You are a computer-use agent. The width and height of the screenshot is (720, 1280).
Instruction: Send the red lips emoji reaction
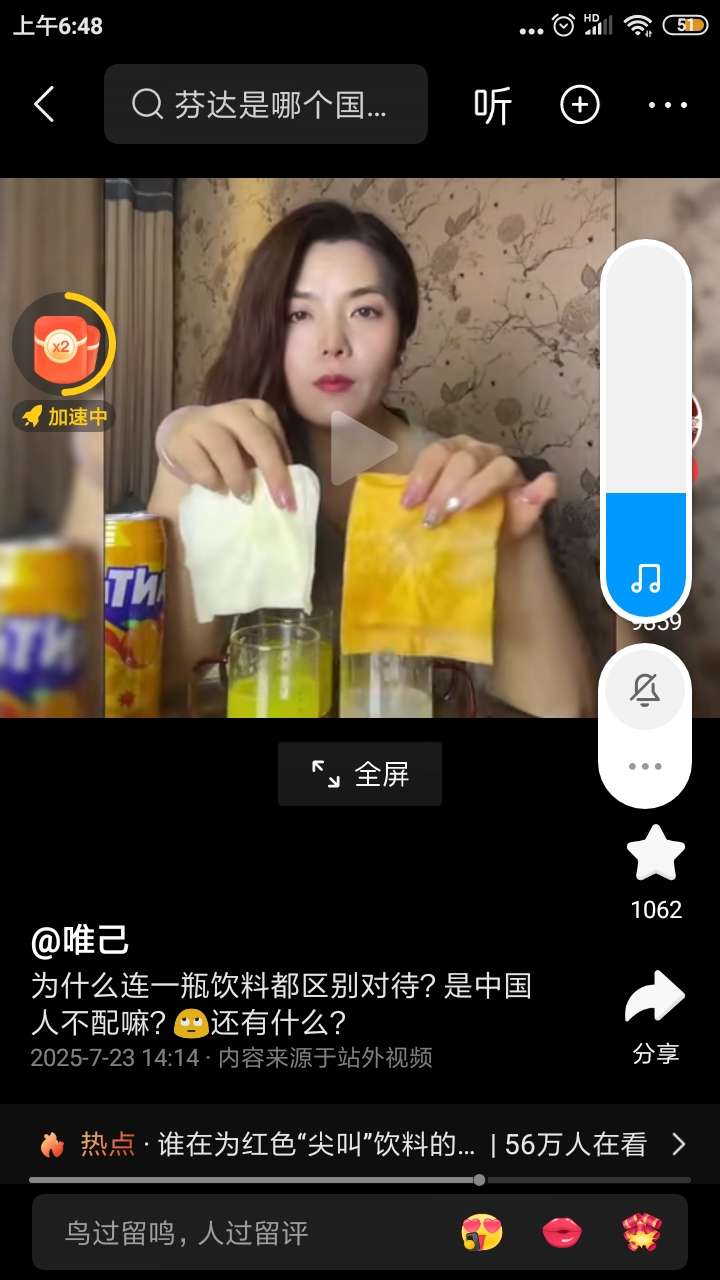point(562,1232)
